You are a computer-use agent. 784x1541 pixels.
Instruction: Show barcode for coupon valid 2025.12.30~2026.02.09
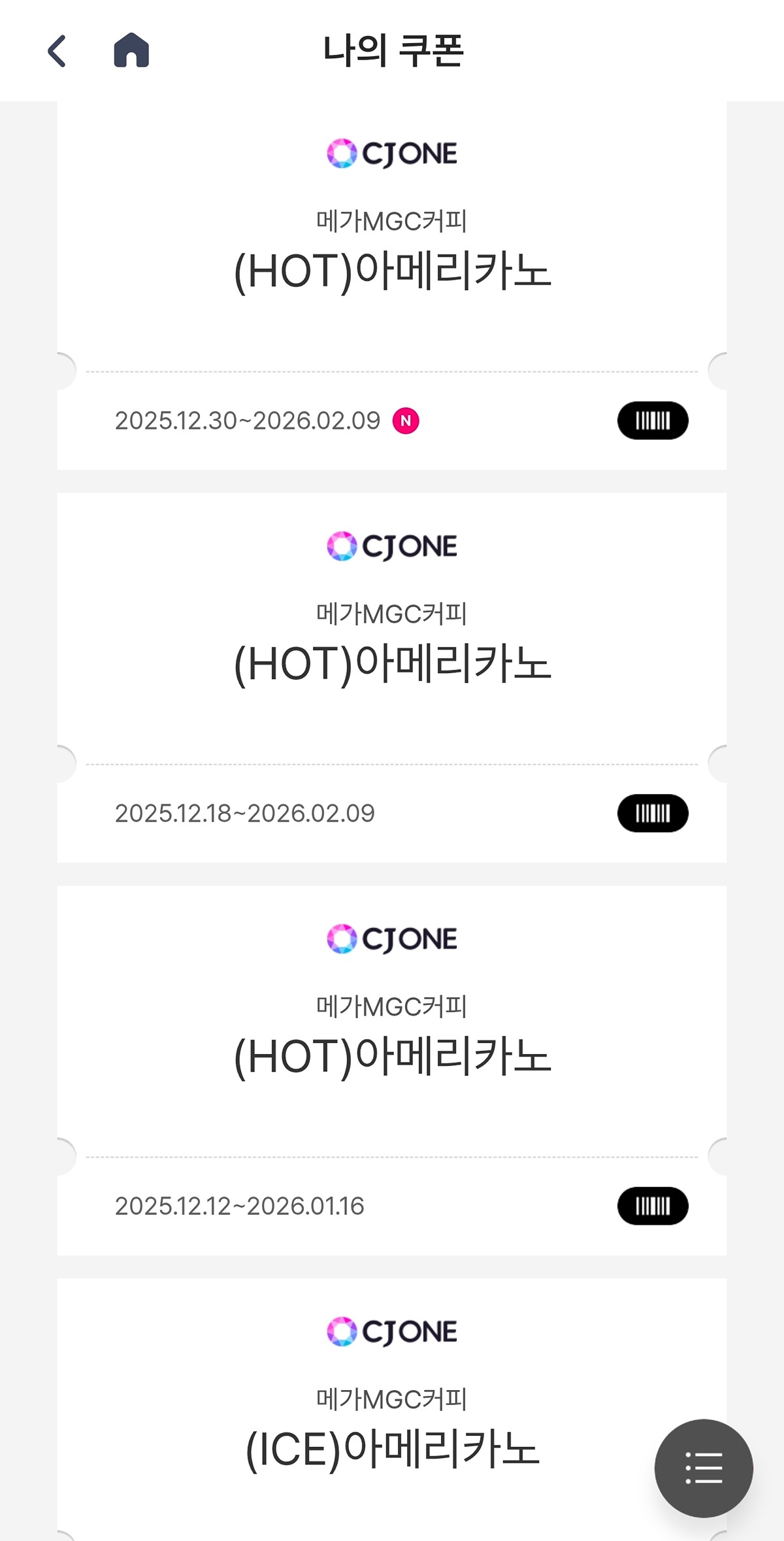(x=653, y=421)
